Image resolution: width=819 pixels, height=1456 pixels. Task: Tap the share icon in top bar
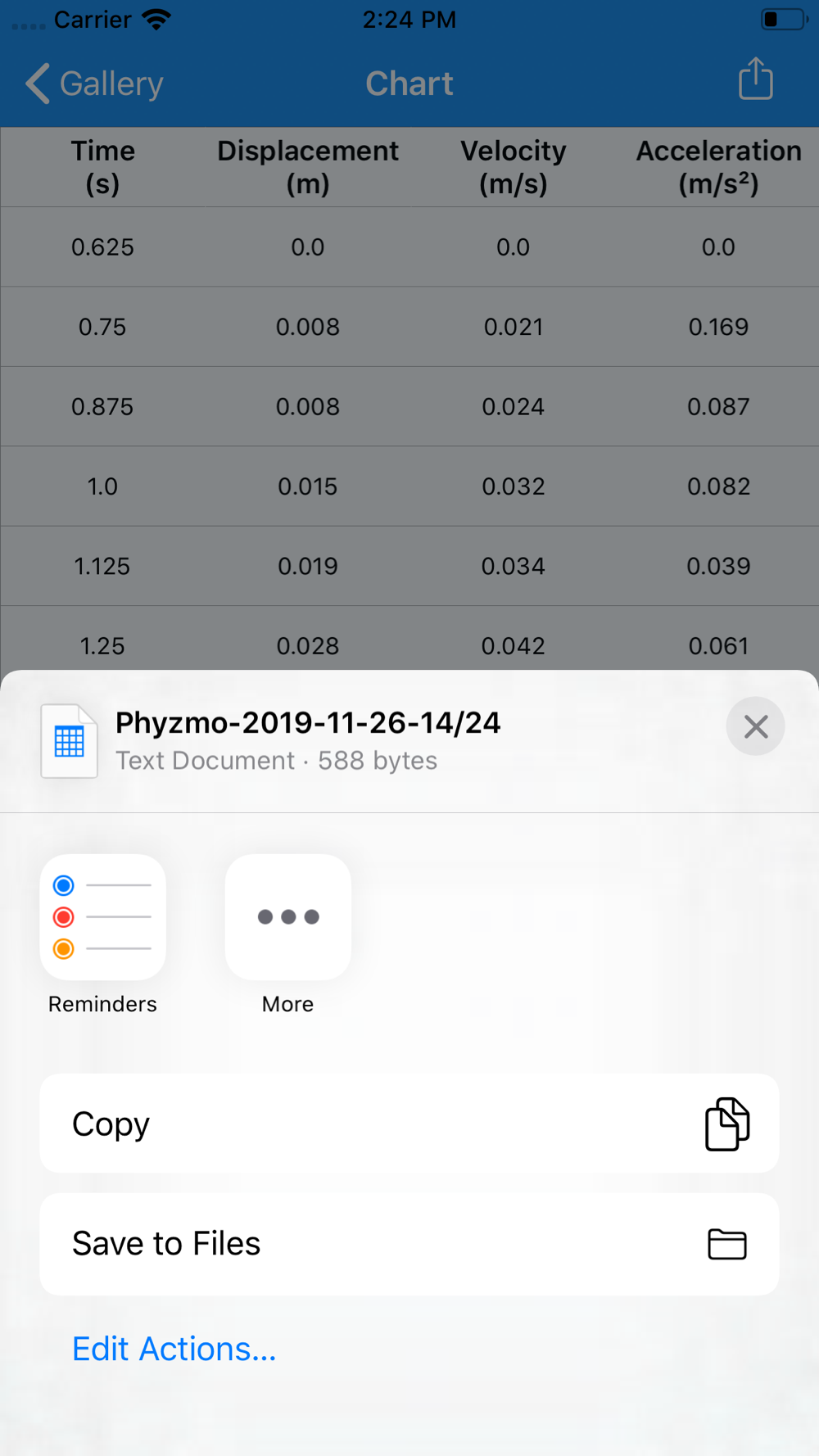(755, 79)
